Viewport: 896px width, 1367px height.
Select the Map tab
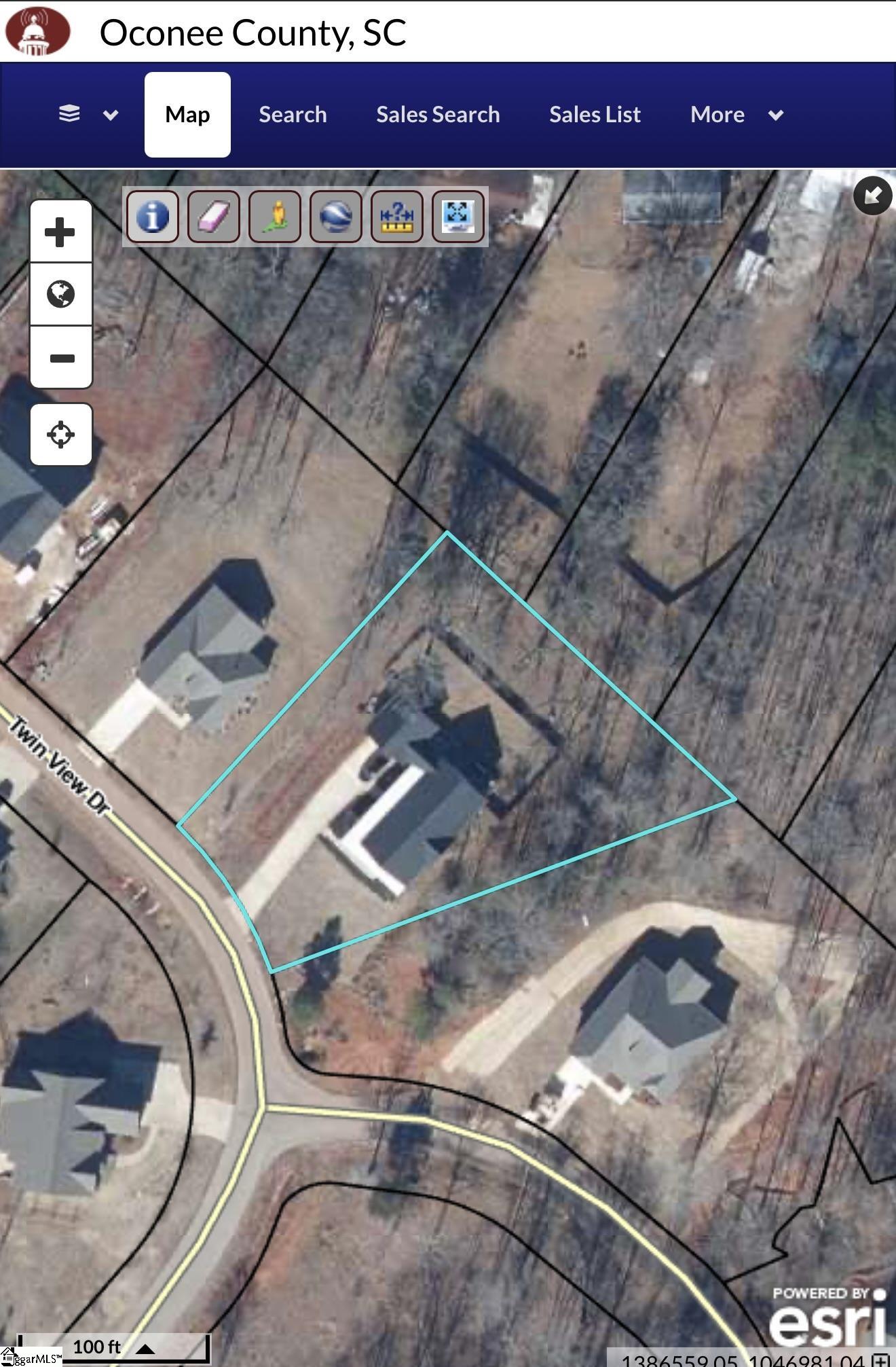pos(187,115)
